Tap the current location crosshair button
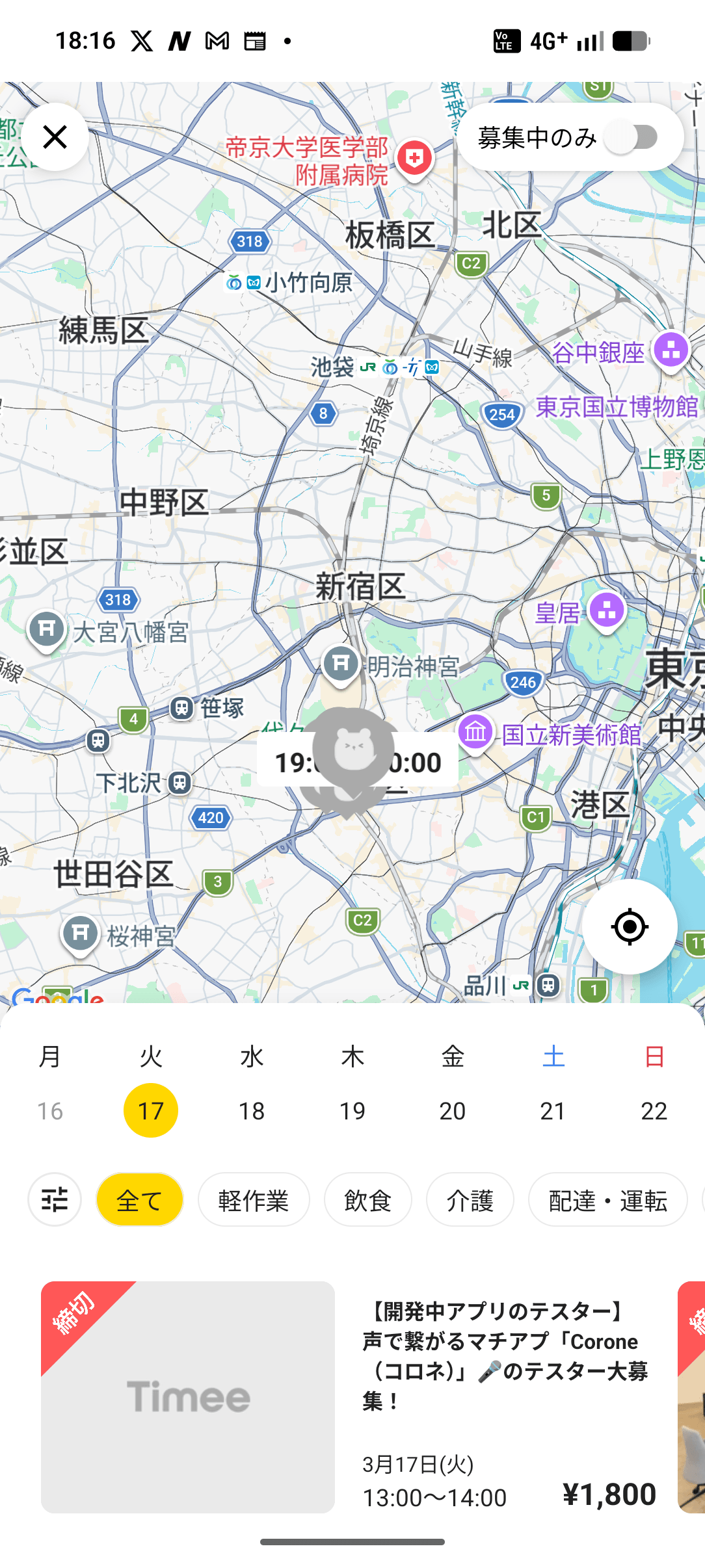Viewport: 705px width, 1568px height. pos(630,926)
